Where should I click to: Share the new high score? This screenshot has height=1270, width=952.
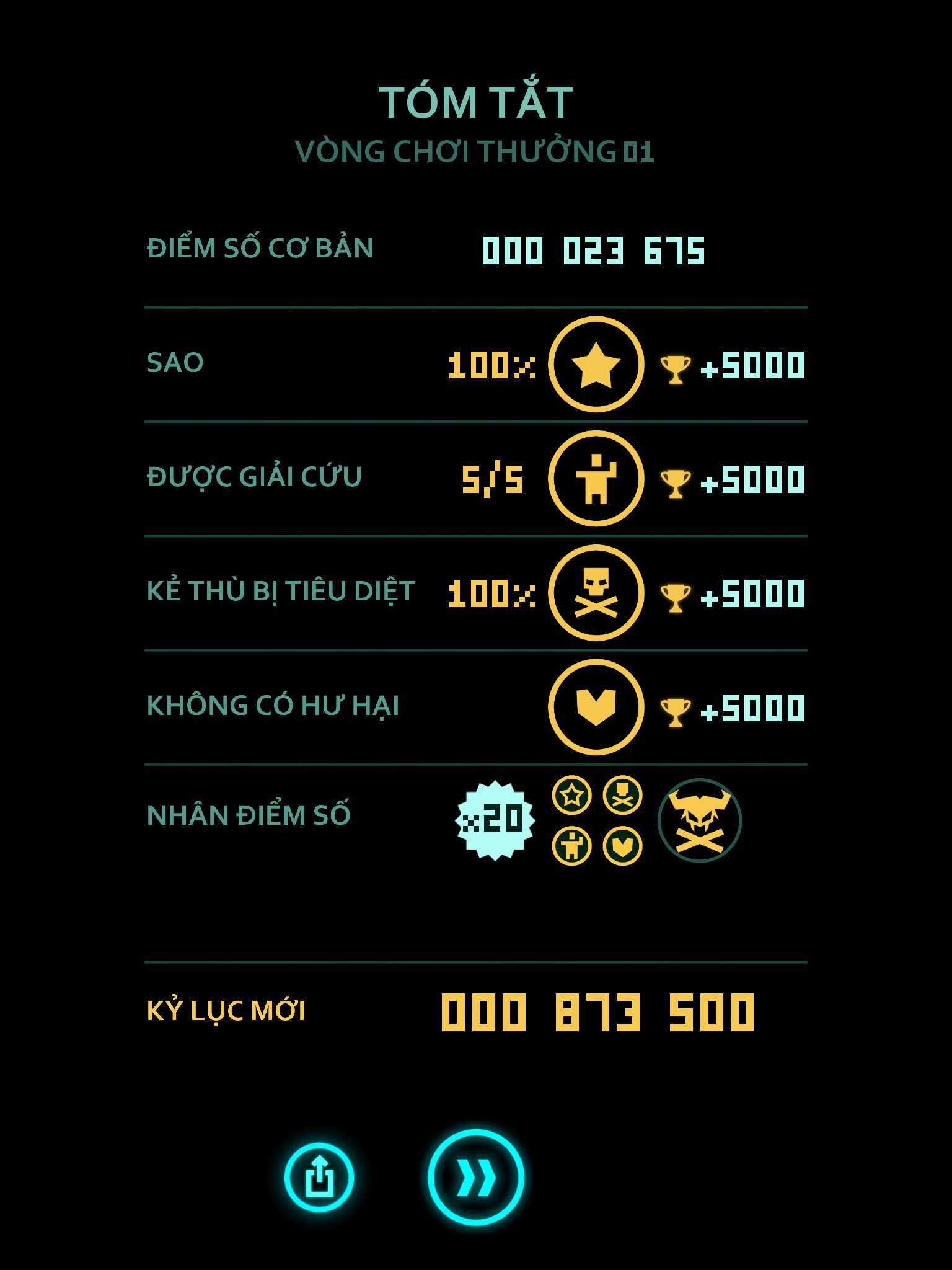point(319,1176)
